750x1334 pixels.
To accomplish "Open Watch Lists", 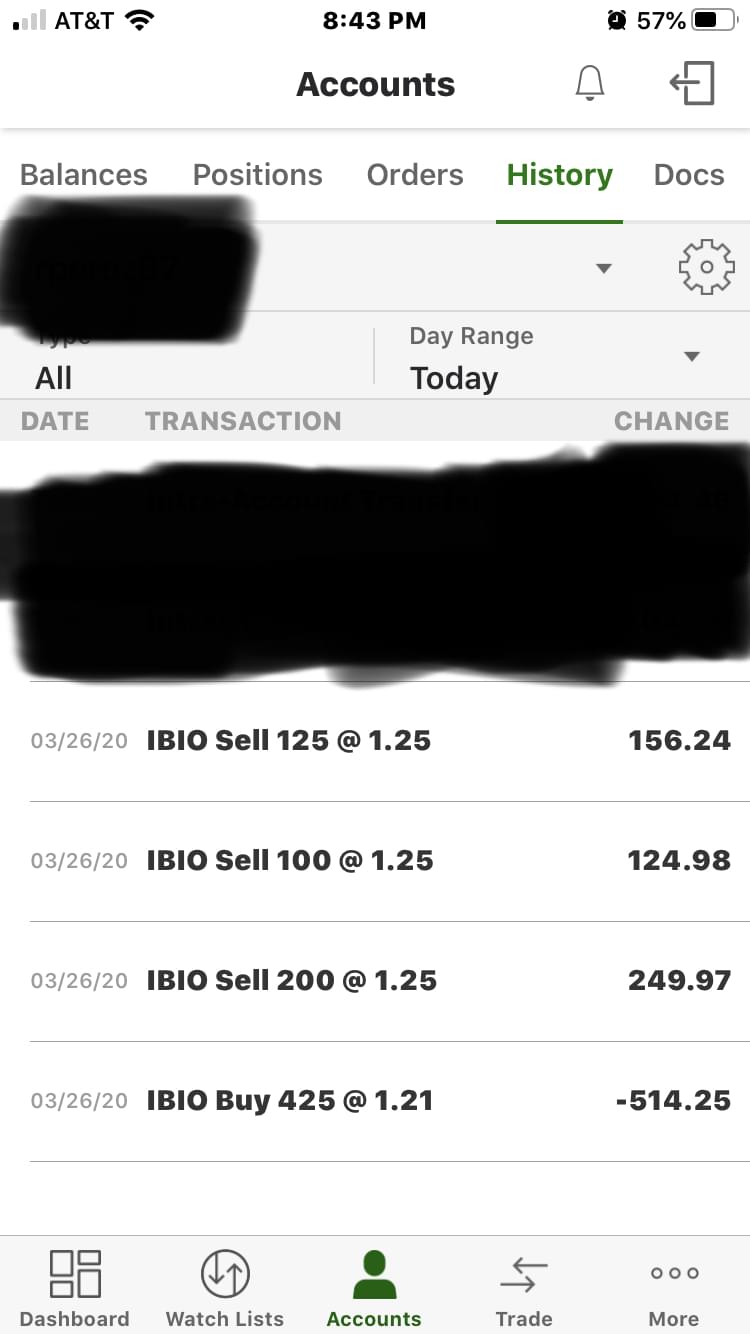I will (225, 1288).
